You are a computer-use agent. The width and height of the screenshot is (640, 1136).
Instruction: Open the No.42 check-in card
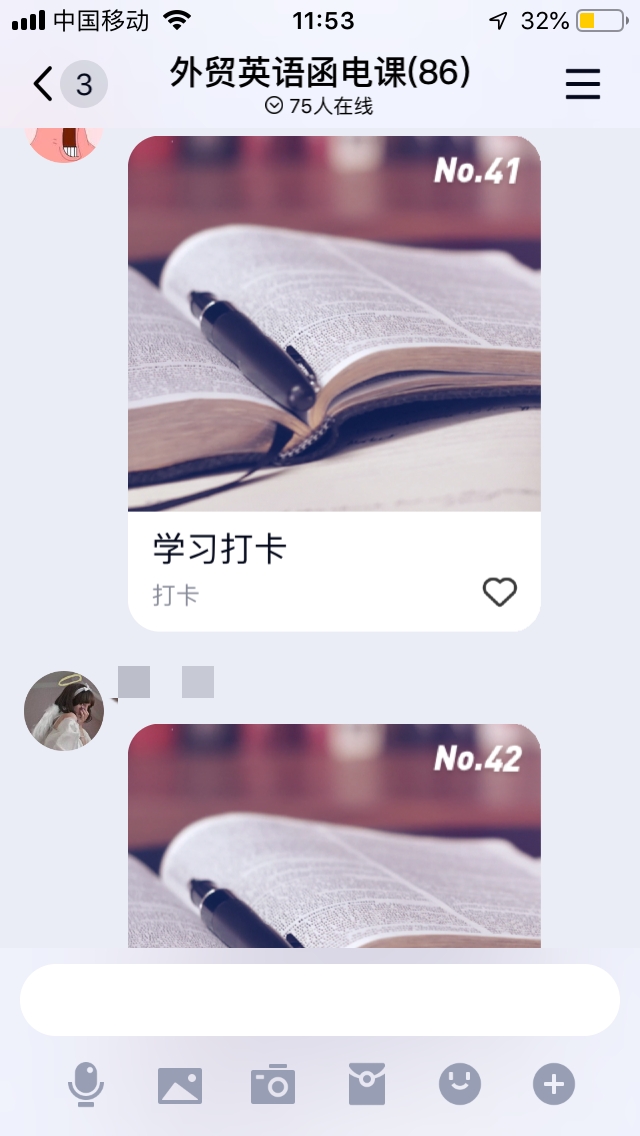(334, 840)
